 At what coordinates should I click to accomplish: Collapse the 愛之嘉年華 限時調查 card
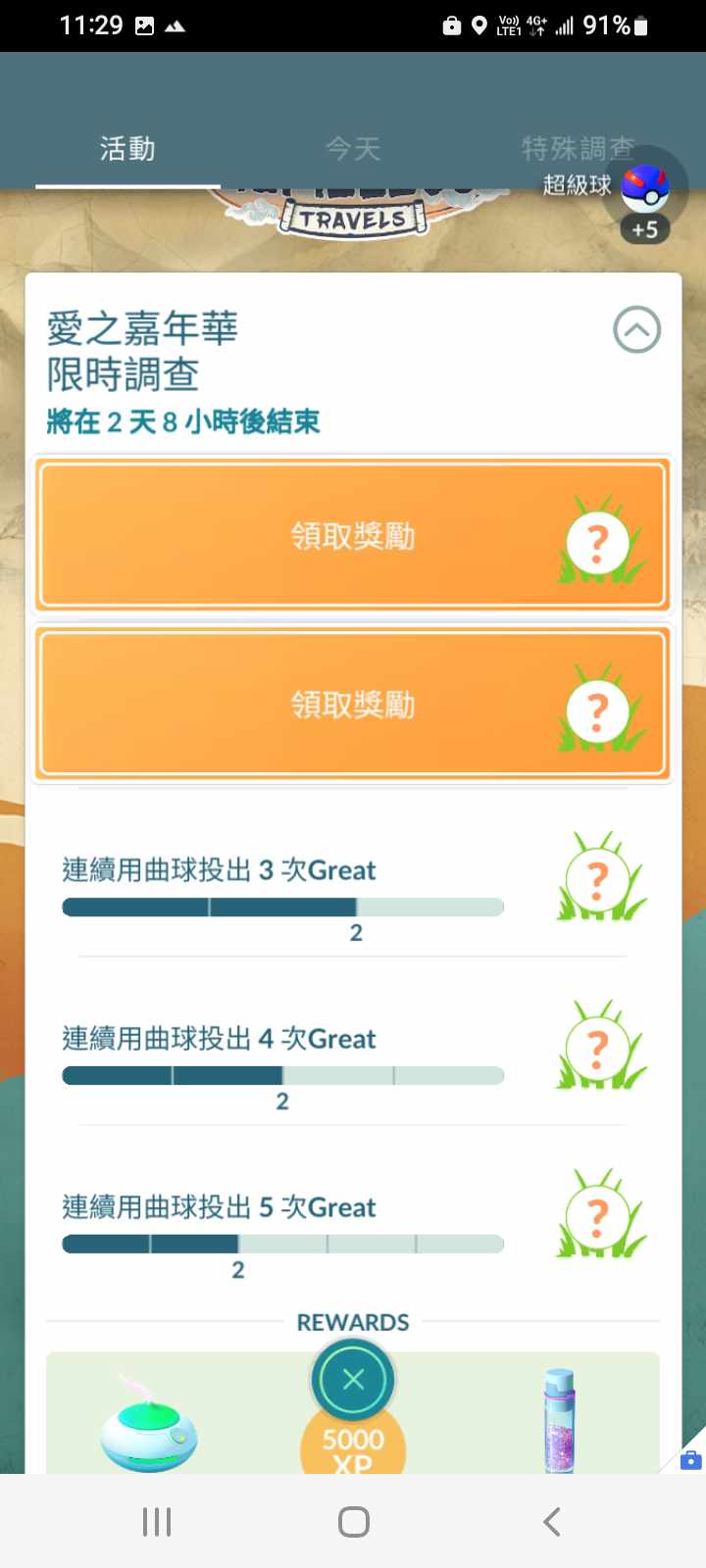pyautogui.click(x=636, y=330)
